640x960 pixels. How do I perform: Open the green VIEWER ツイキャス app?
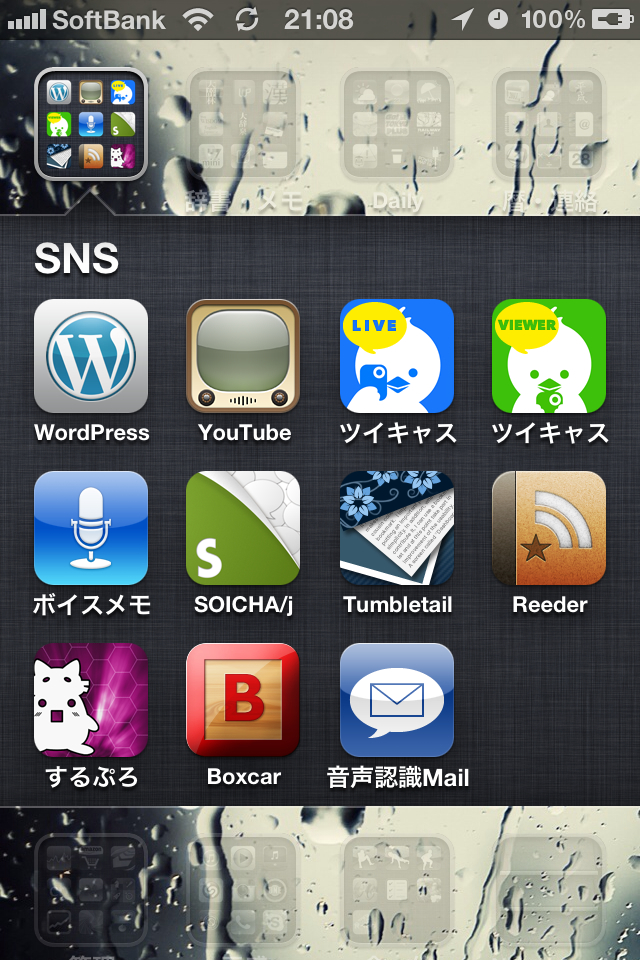click(549, 357)
